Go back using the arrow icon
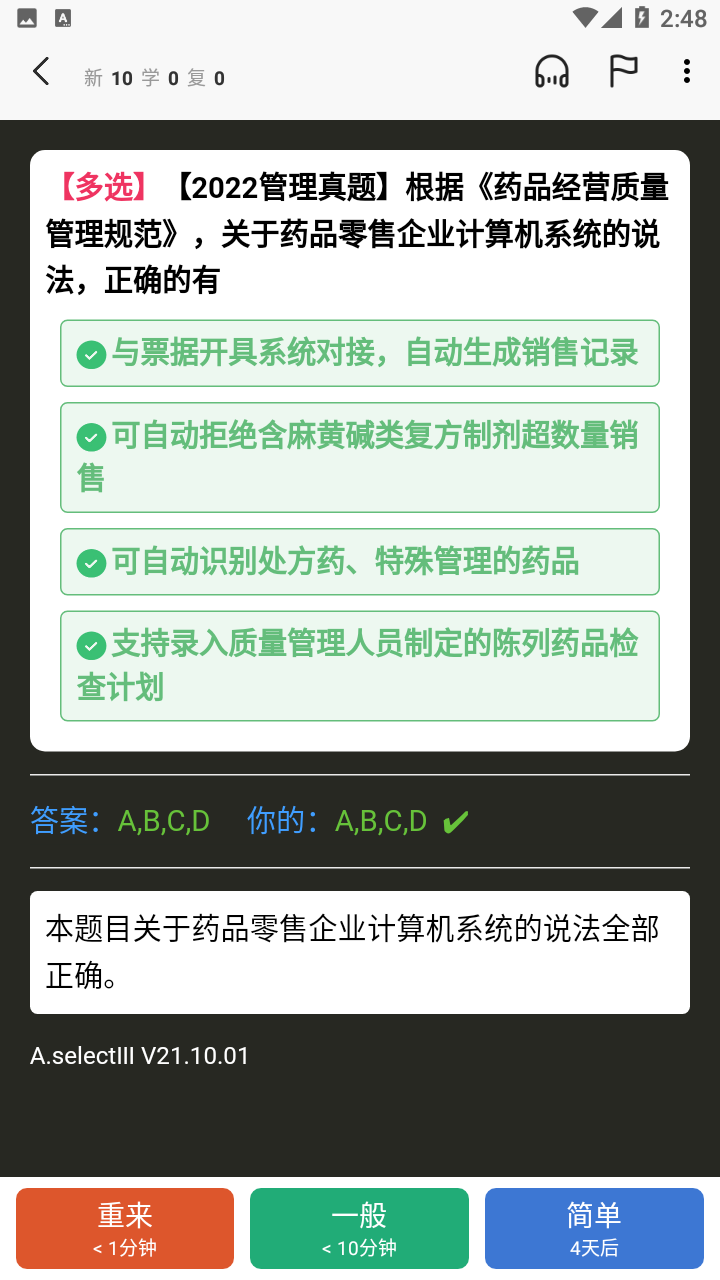The image size is (720, 1280). [41, 72]
